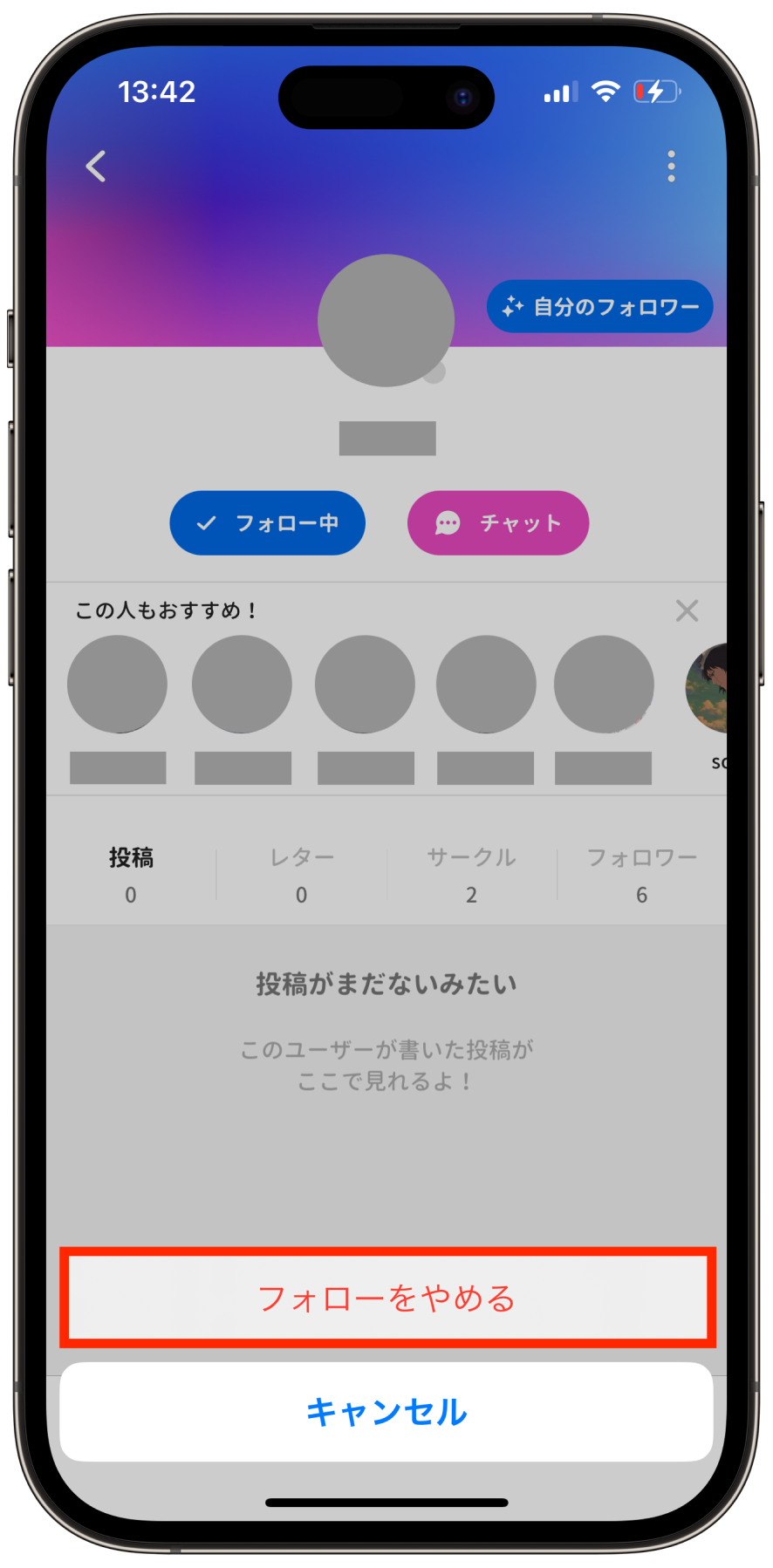Viewport: 773px width, 1568px height.
Task: Open 自分のフォロワー button
Action: click(x=599, y=306)
